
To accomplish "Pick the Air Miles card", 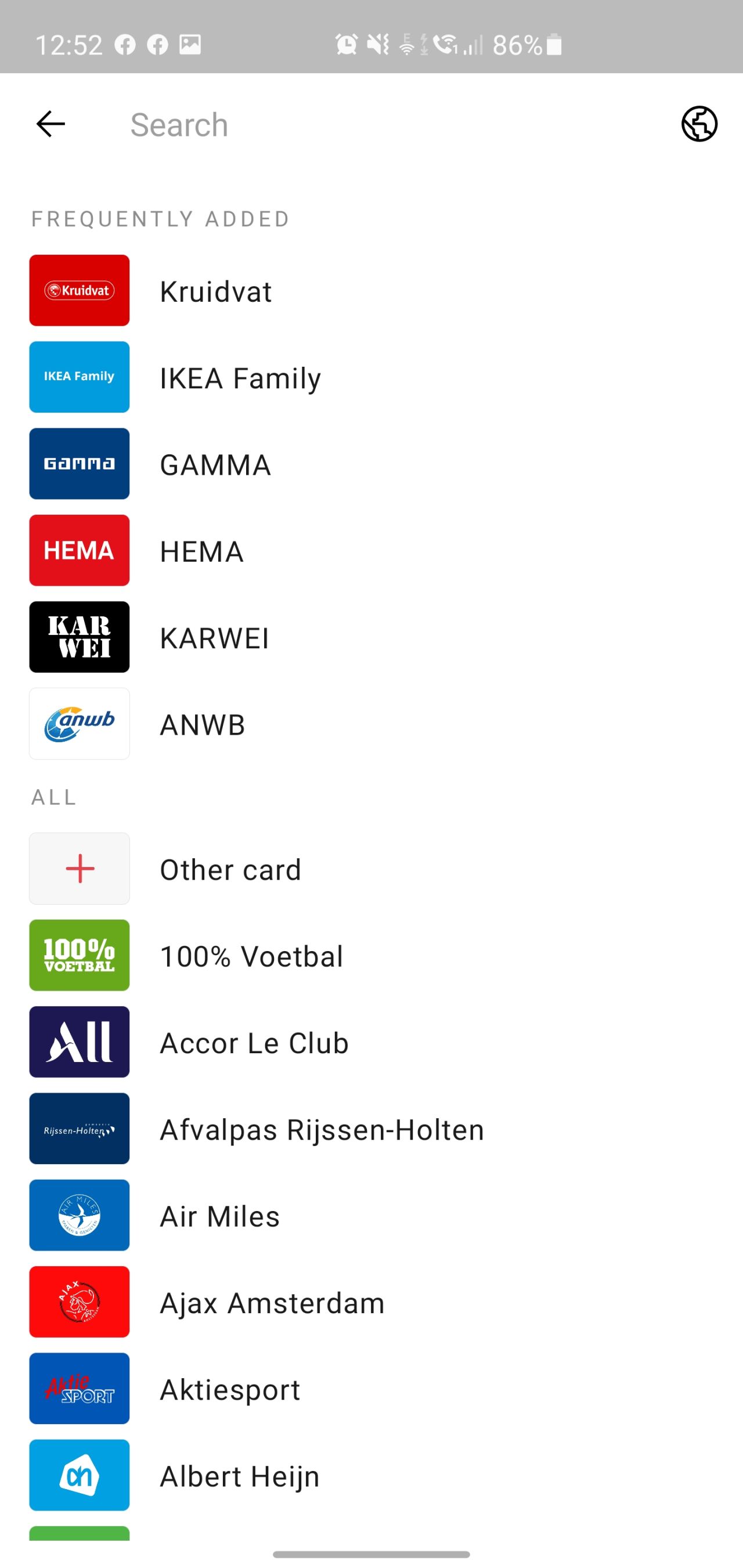I will pyautogui.click(x=371, y=1215).
